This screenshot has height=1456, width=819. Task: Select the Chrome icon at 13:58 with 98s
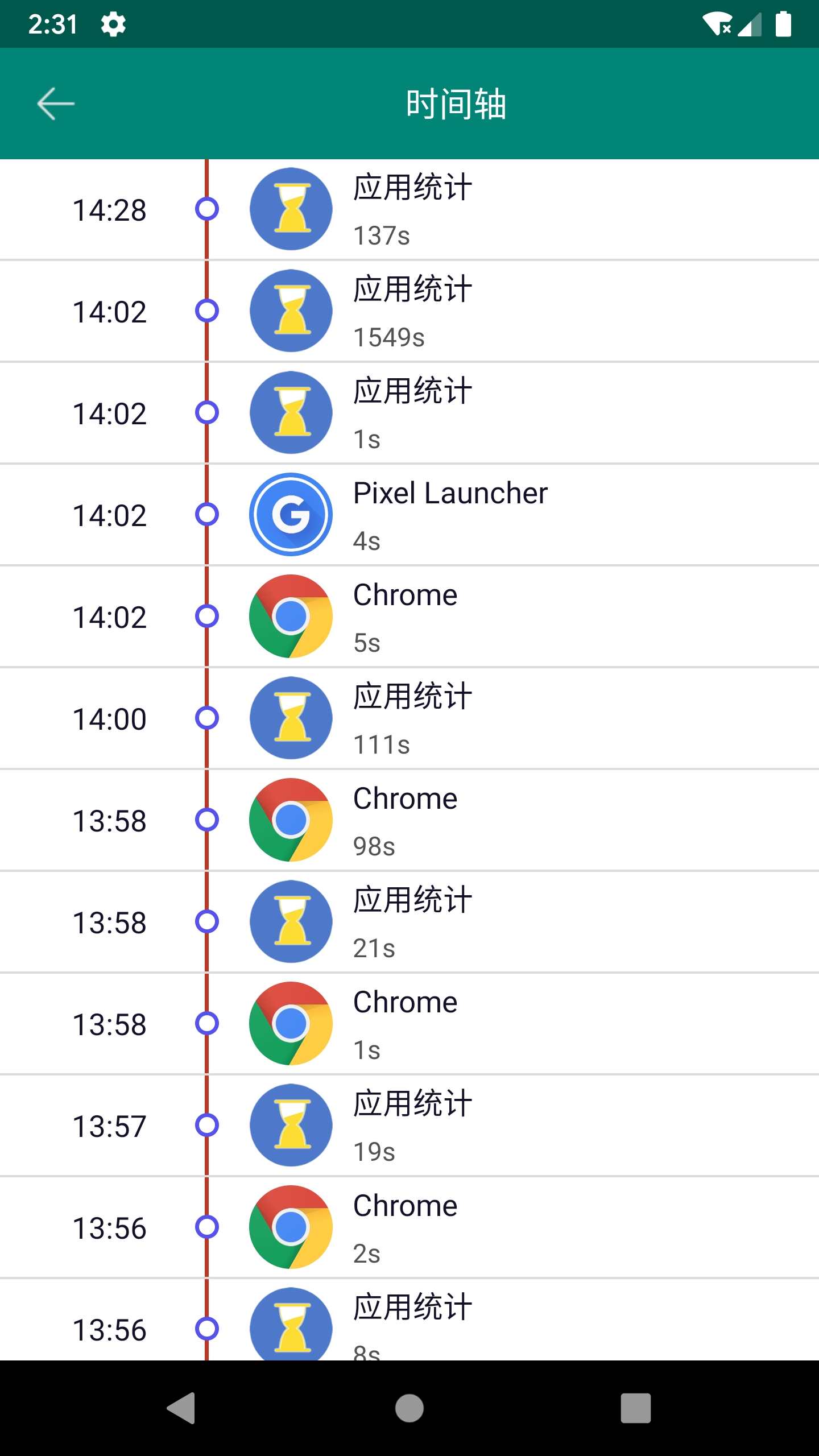tap(291, 820)
